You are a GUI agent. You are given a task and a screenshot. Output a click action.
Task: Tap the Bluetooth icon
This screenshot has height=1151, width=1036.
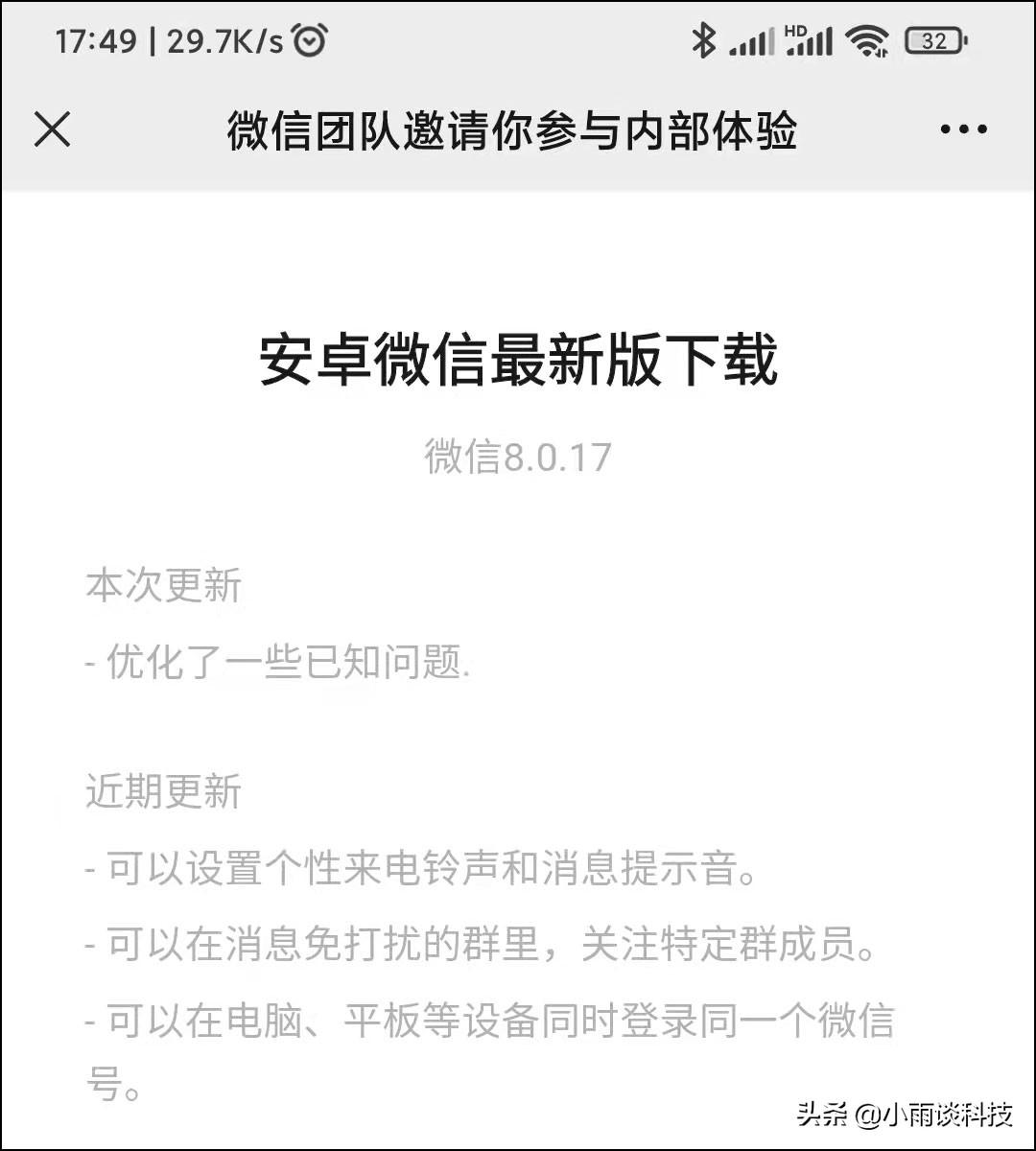point(706,40)
